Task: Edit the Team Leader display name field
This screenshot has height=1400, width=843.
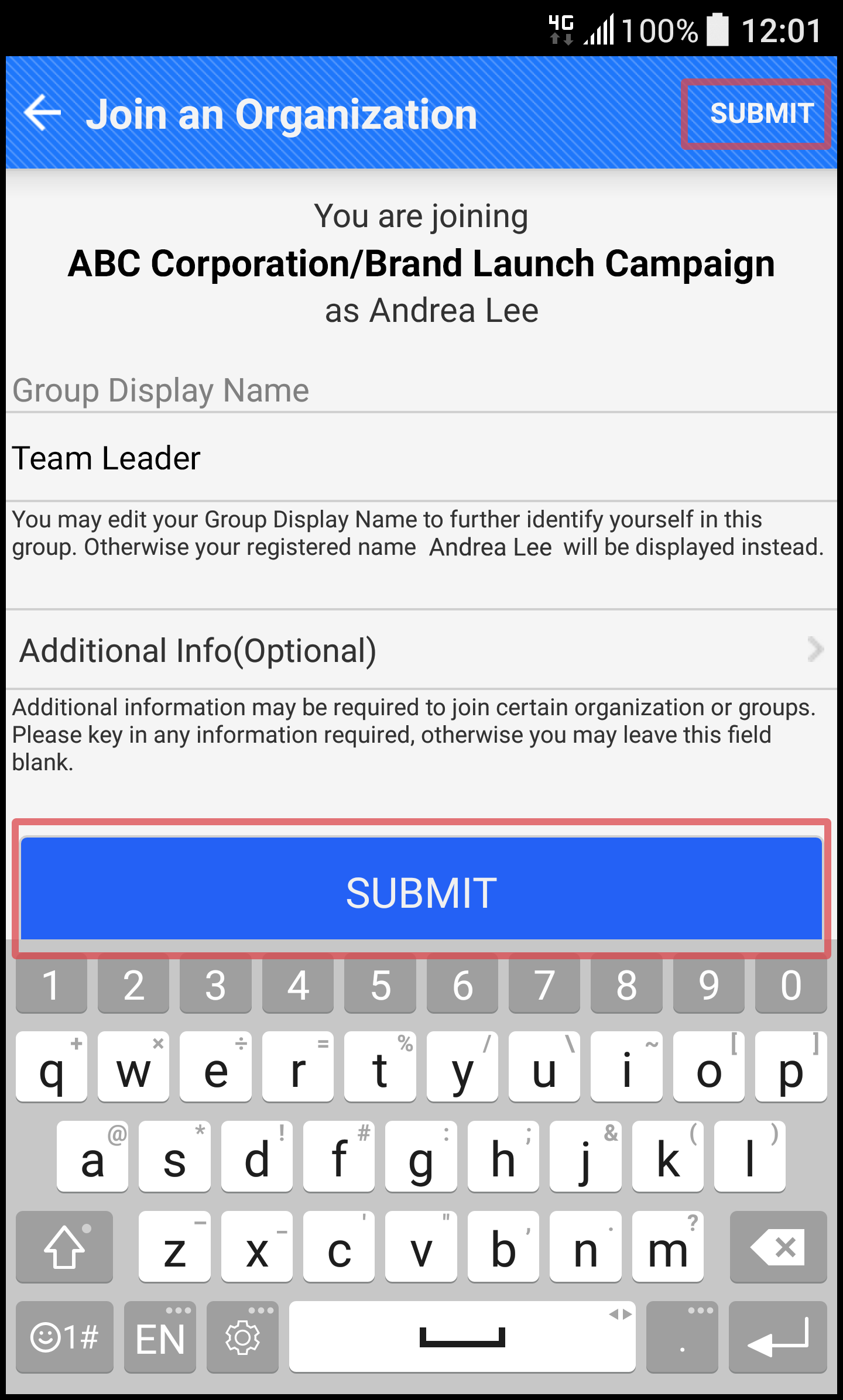Action: [421, 458]
